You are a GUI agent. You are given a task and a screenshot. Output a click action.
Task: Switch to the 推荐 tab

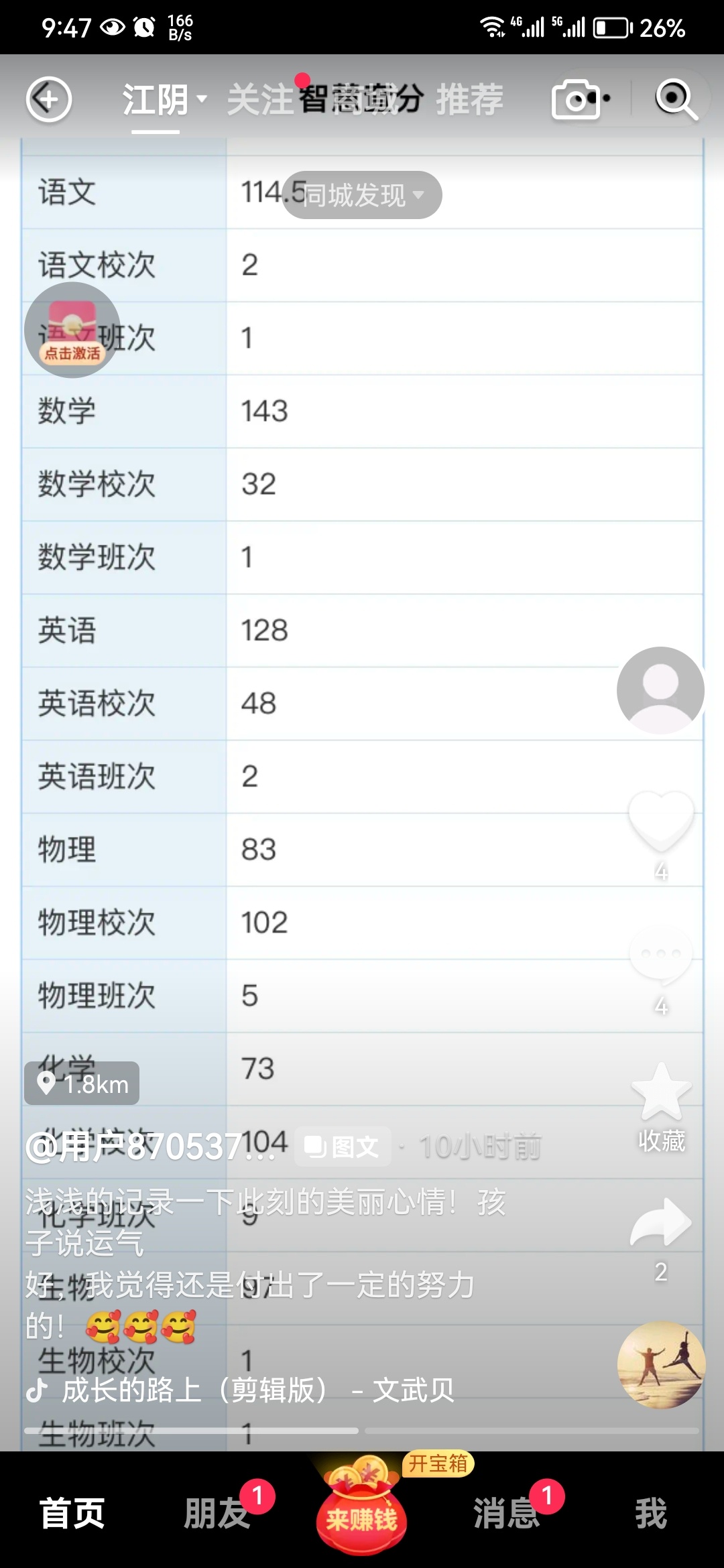tap(469, 101)
